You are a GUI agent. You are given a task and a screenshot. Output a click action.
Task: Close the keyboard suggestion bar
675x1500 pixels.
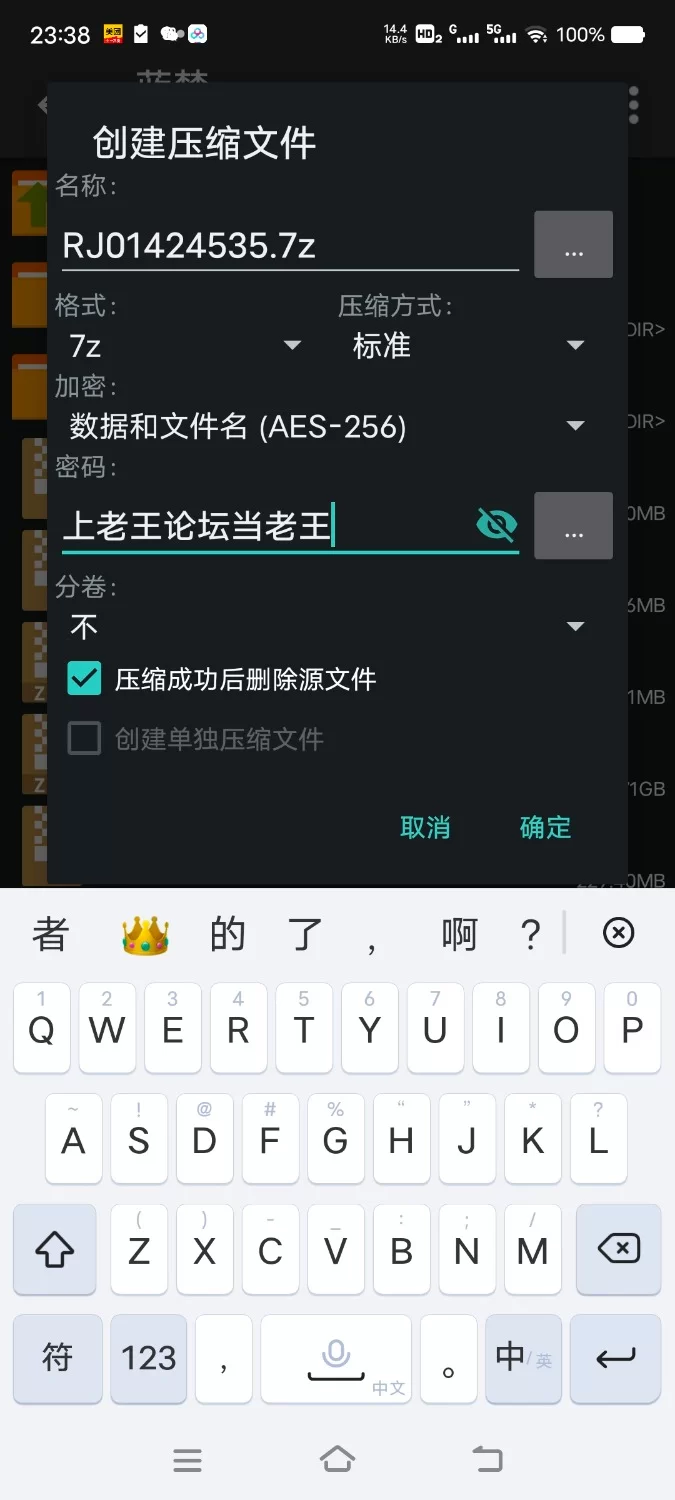tap(618, 934)
